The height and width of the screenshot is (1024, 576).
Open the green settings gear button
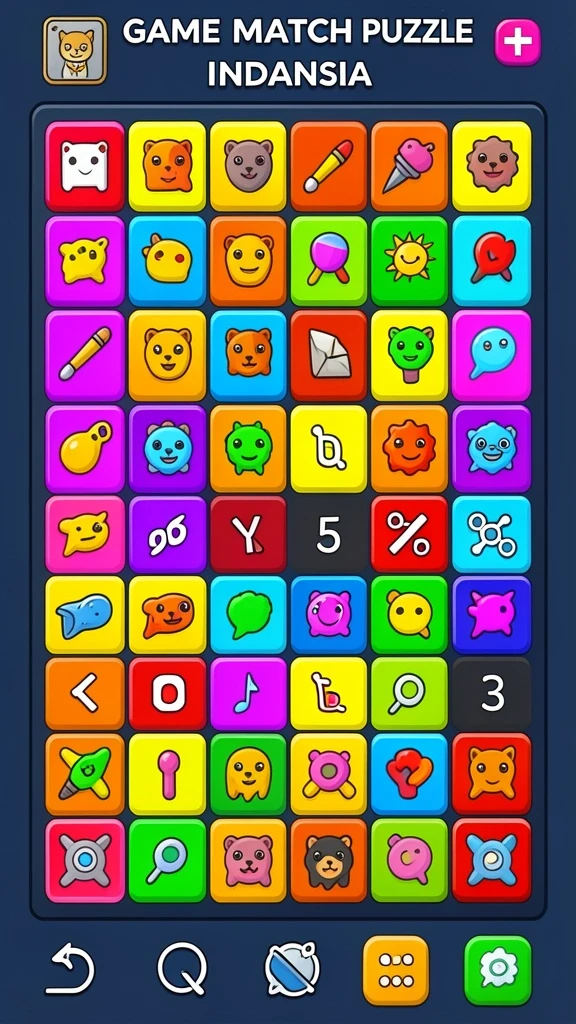[x=498, y=970]
